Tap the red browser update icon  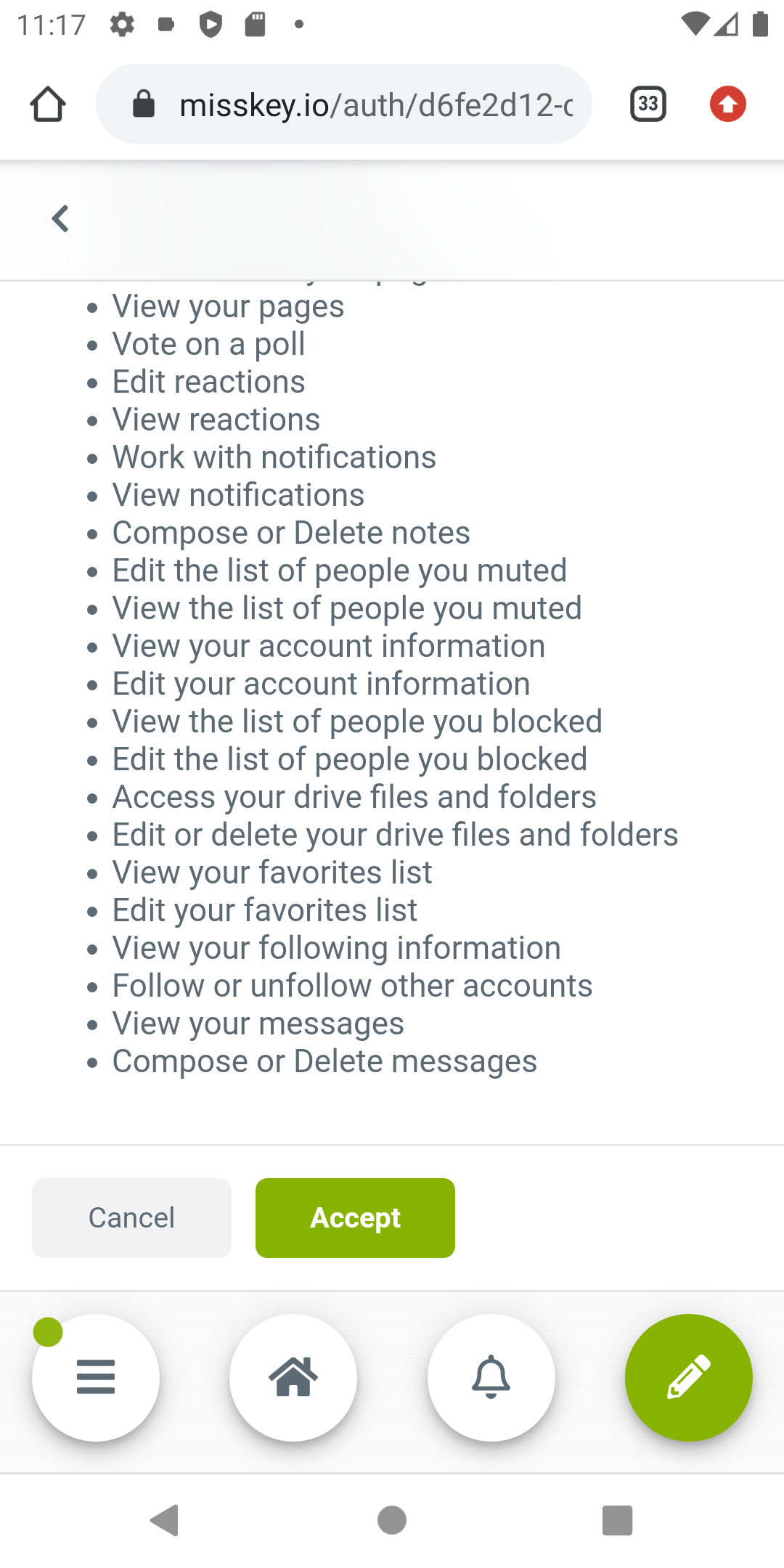click(x=728, y=104)
